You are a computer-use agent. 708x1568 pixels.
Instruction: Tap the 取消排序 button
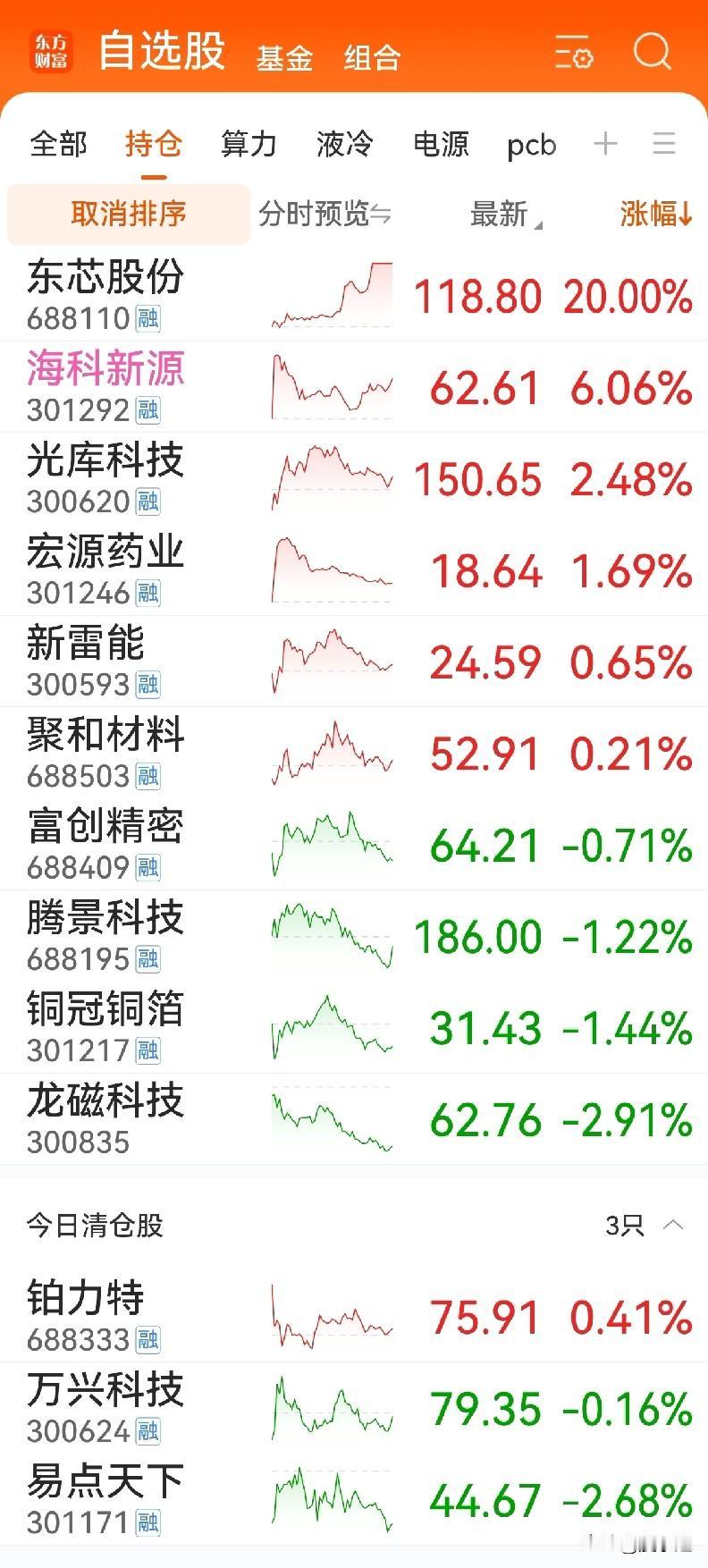tap(127, 215)
